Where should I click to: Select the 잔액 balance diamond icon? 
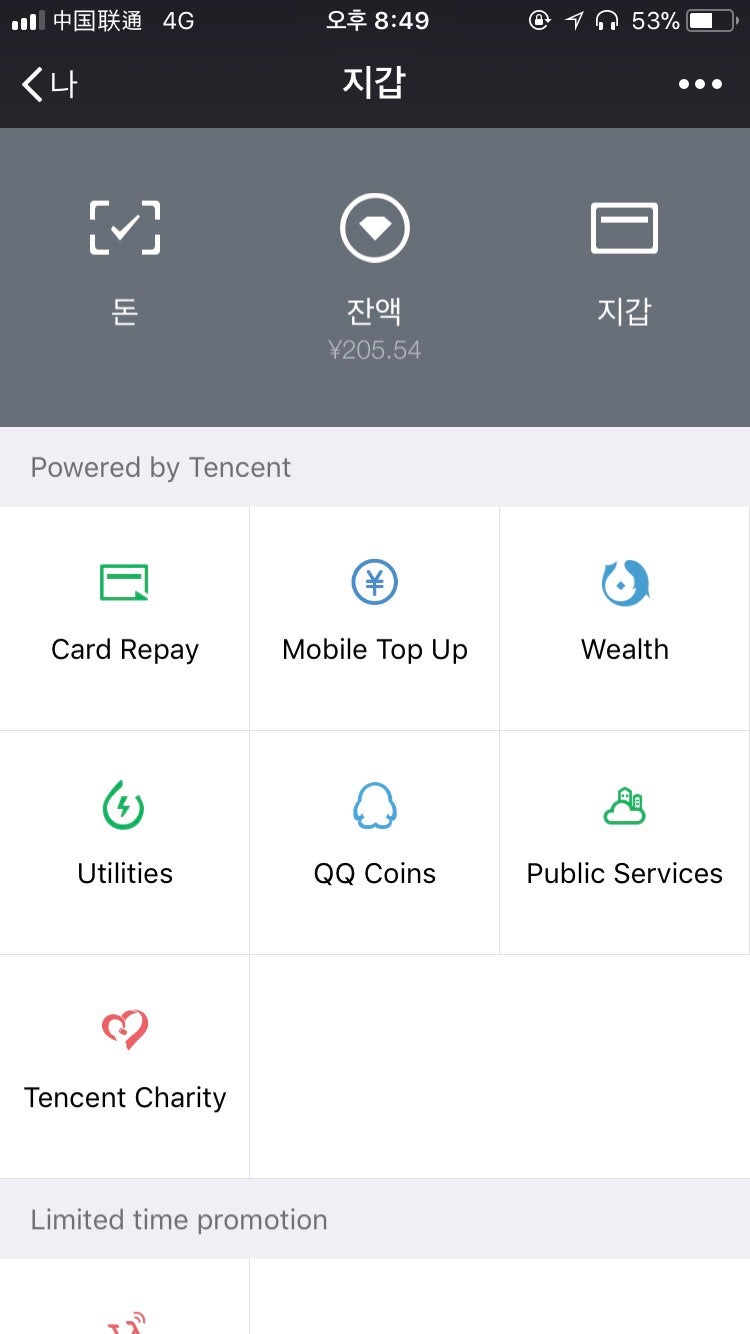374,227
